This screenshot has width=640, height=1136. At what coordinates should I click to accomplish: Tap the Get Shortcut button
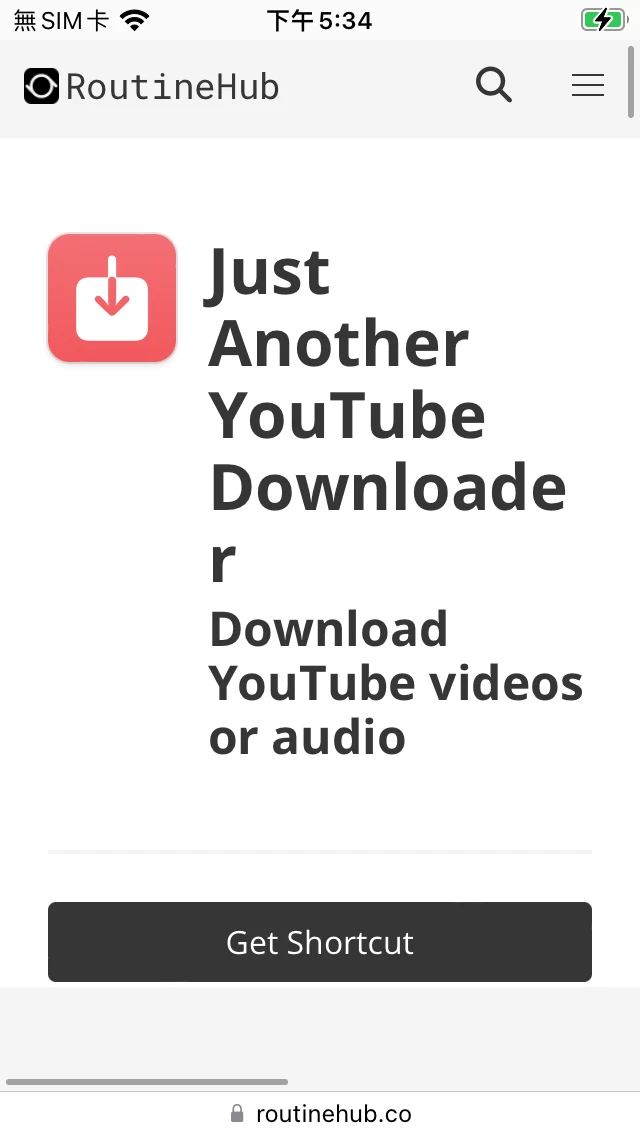[320, 942]
